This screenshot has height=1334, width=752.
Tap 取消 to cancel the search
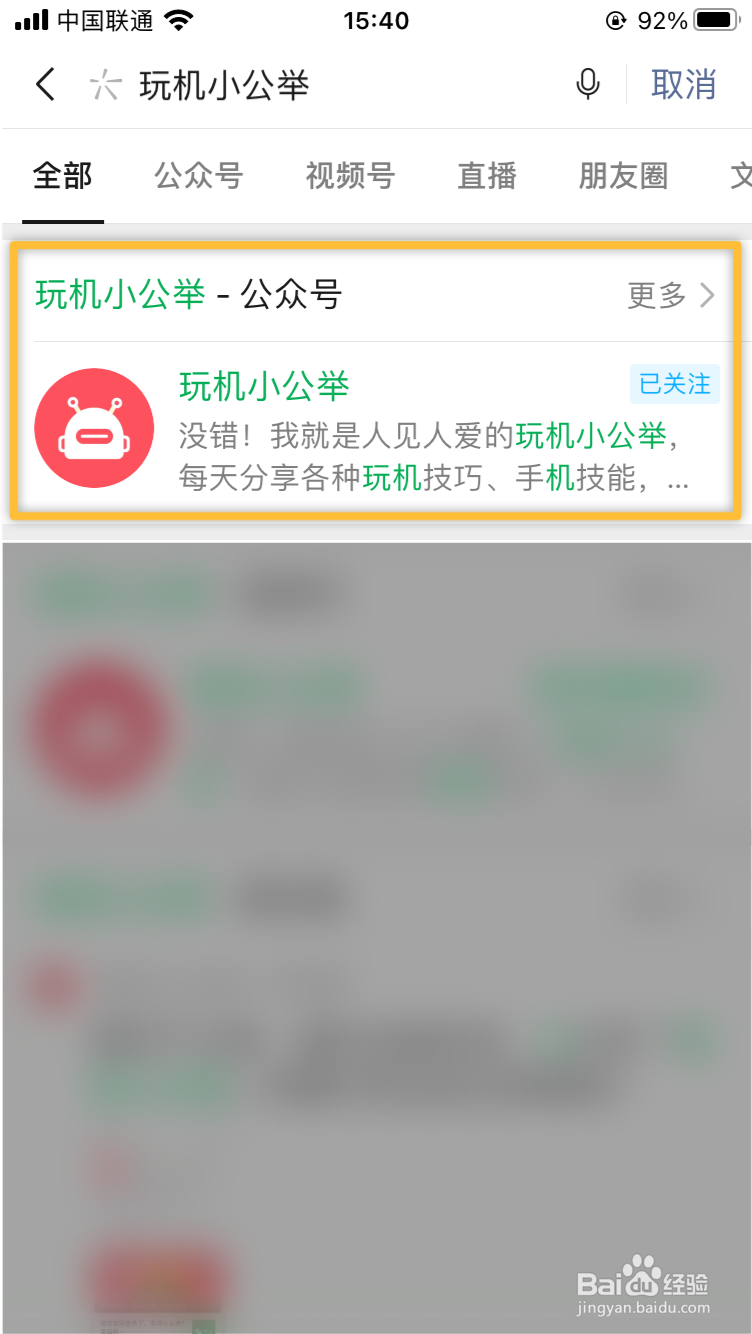684,85
